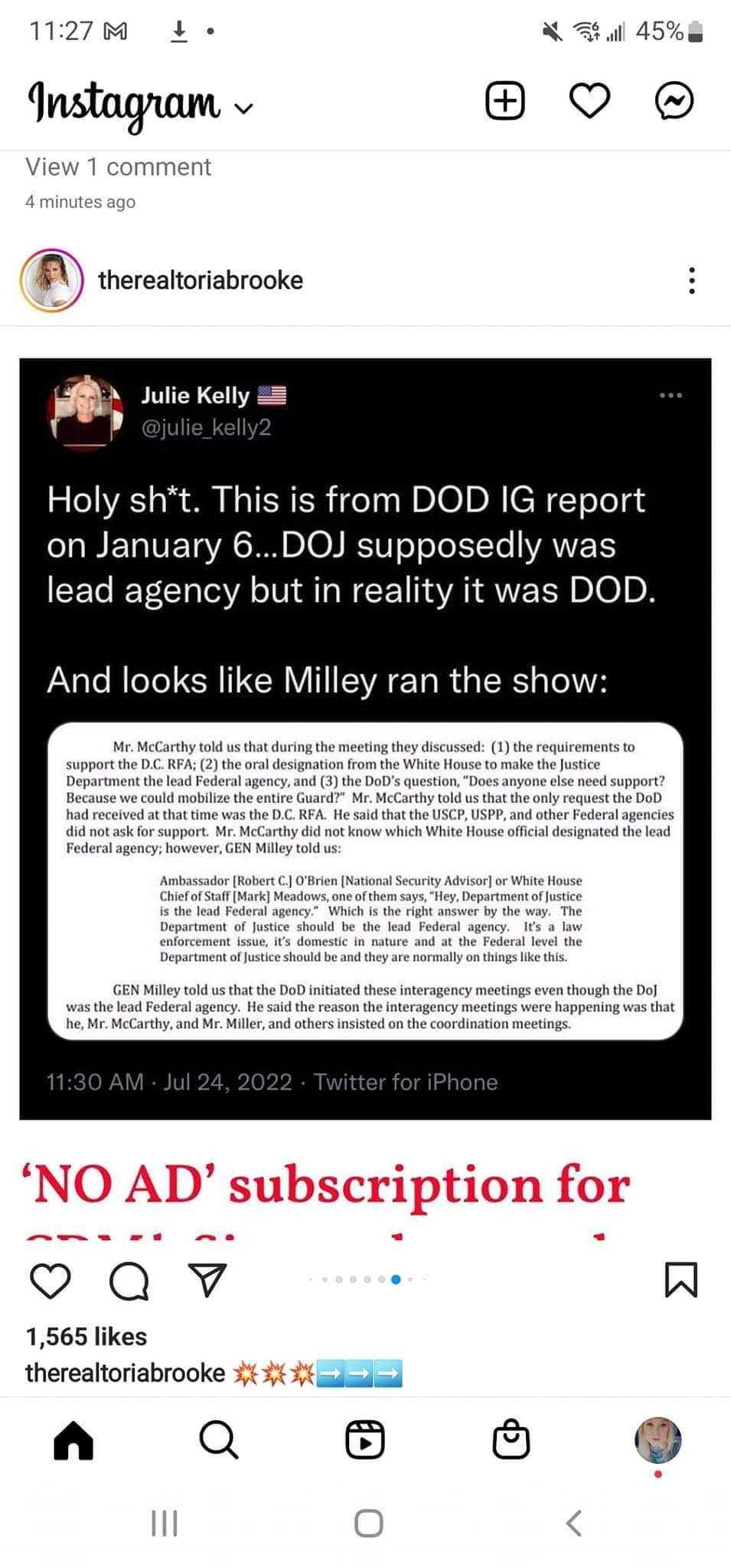Open the activity heart notifications
Image resolution: width=731 pixels, height=1568 pixels.
click(589, 101)
